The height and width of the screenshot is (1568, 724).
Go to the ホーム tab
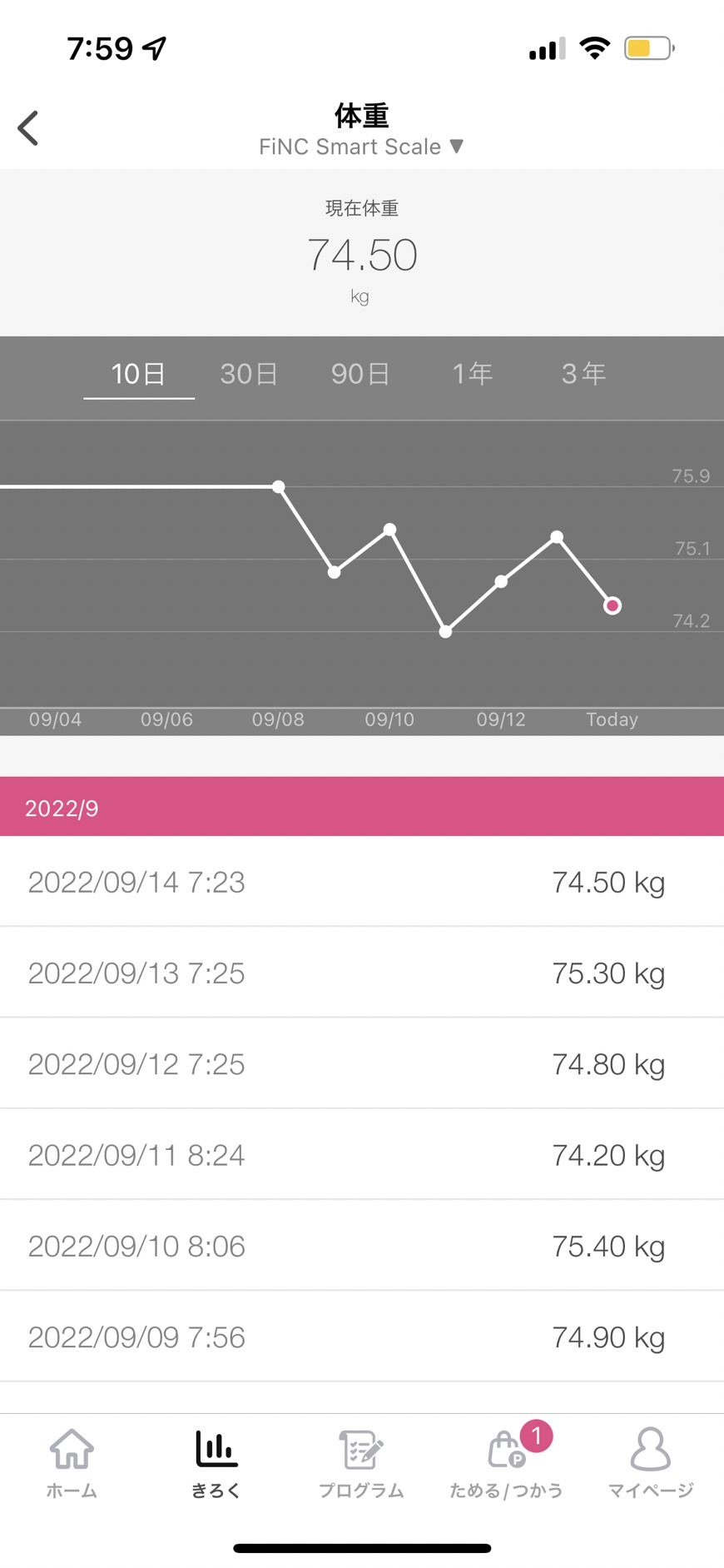point(72,1464)
